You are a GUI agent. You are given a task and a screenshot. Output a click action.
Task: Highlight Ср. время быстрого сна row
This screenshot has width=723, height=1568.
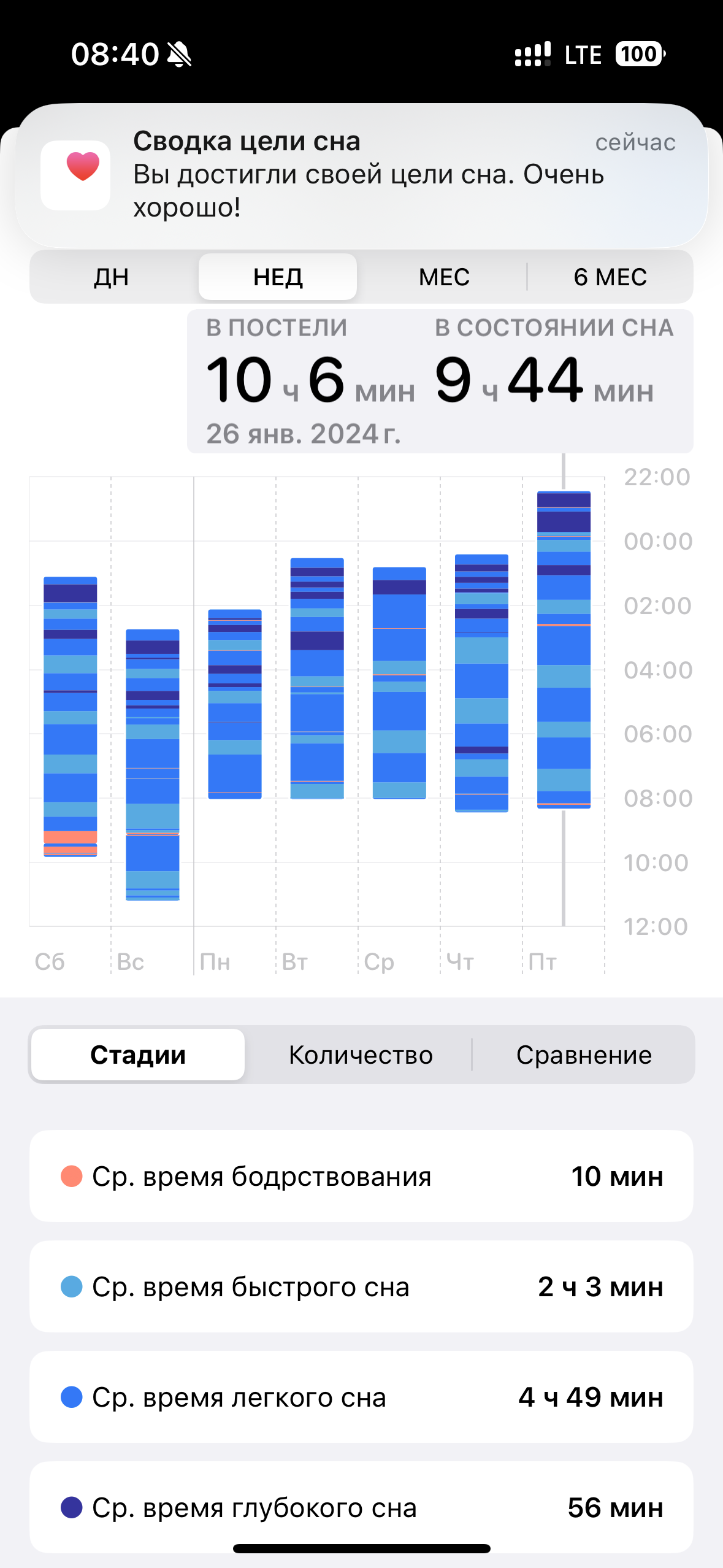tap(362, 1286)
